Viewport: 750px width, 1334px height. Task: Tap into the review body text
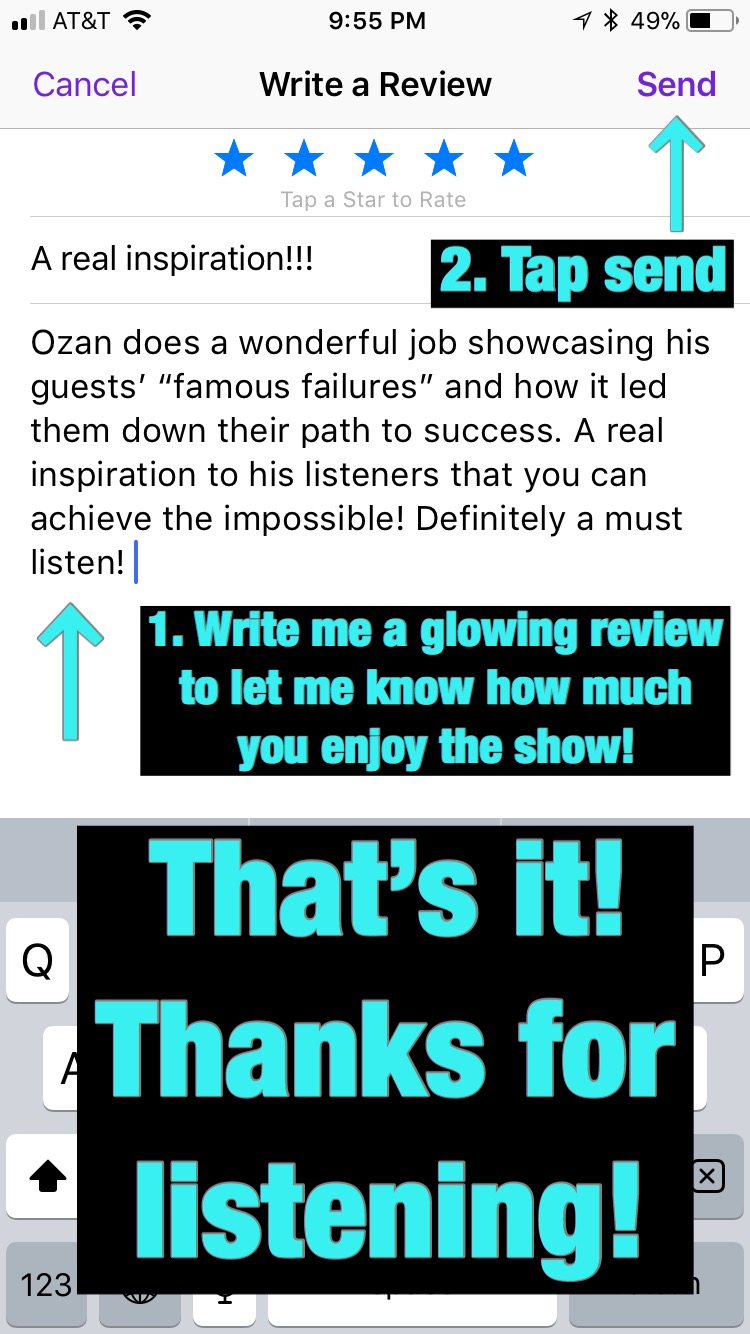370,450
